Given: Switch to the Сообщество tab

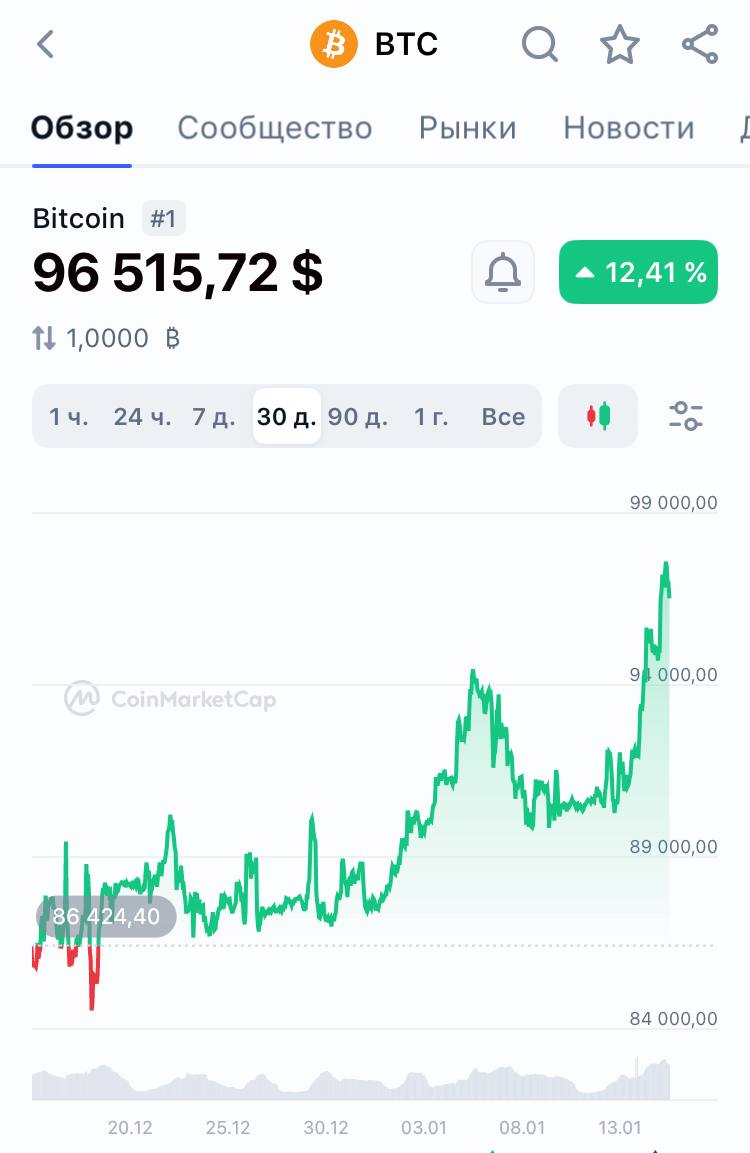Looking at the screenshot, I should (x=275, y=128).
